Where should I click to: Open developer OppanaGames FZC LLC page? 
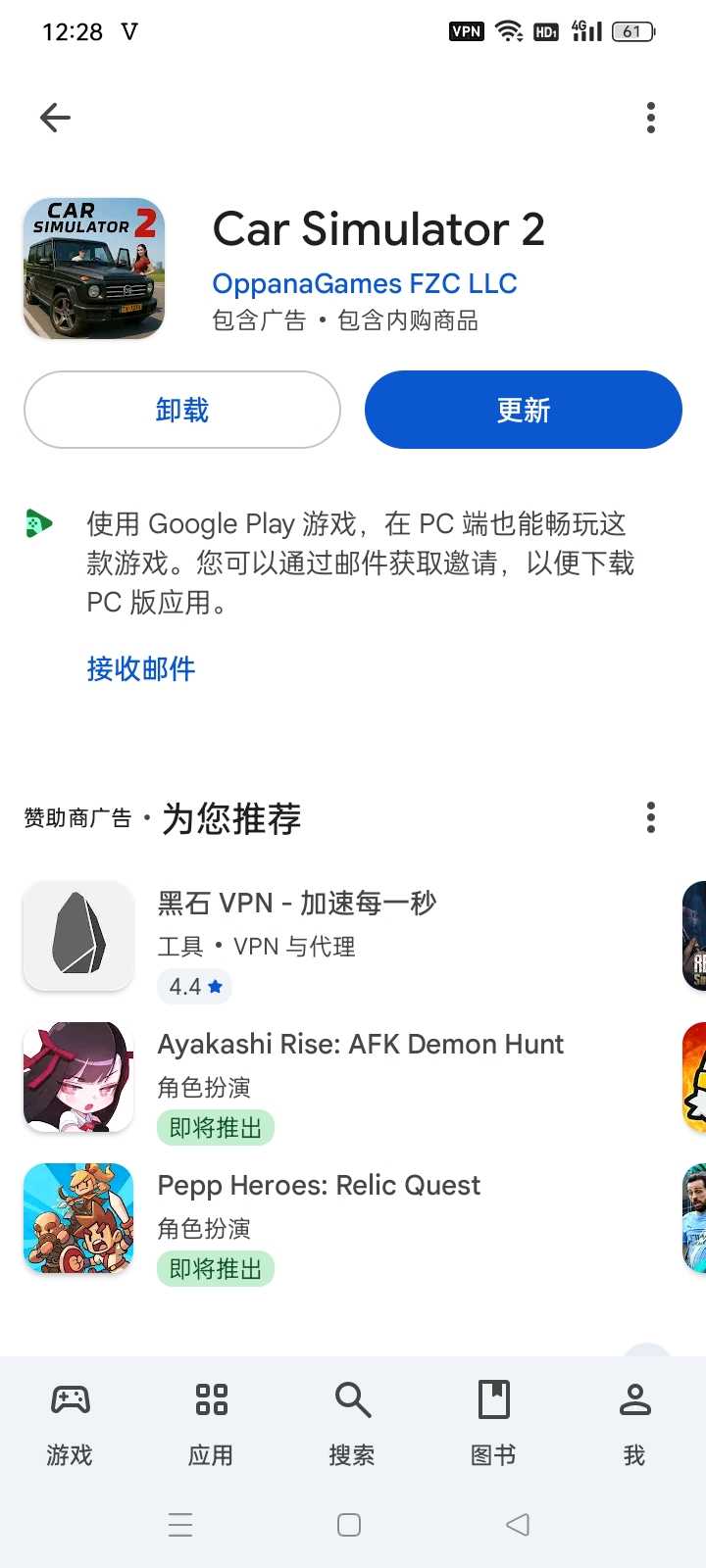(364, 284)
